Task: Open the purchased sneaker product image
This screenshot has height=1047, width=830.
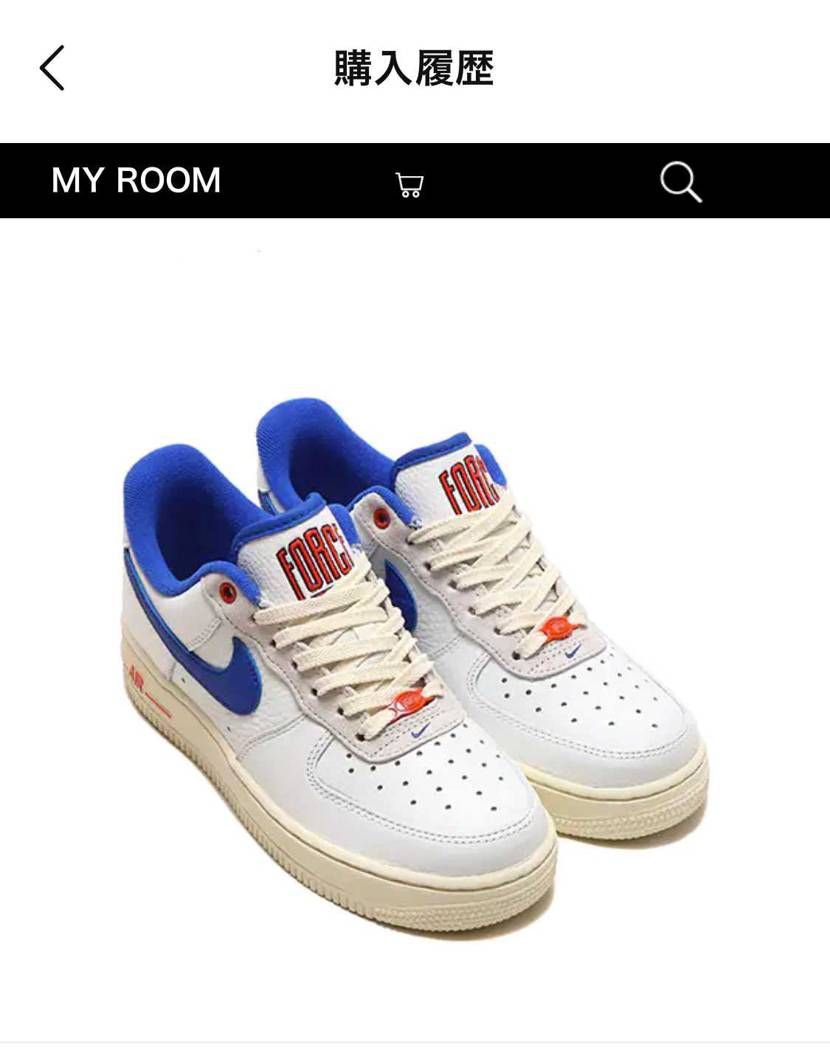Action: 415,640
